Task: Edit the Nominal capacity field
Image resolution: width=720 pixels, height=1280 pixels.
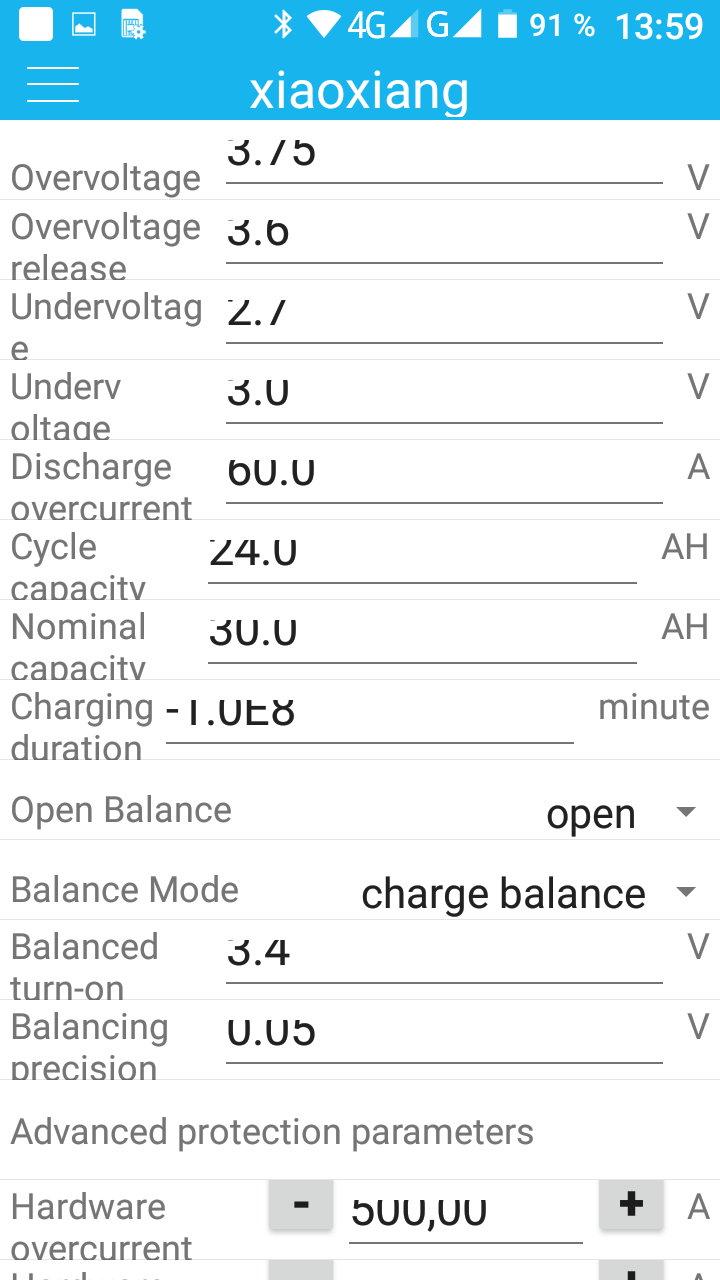Action: pyautogui.click(x=421, y=635)
